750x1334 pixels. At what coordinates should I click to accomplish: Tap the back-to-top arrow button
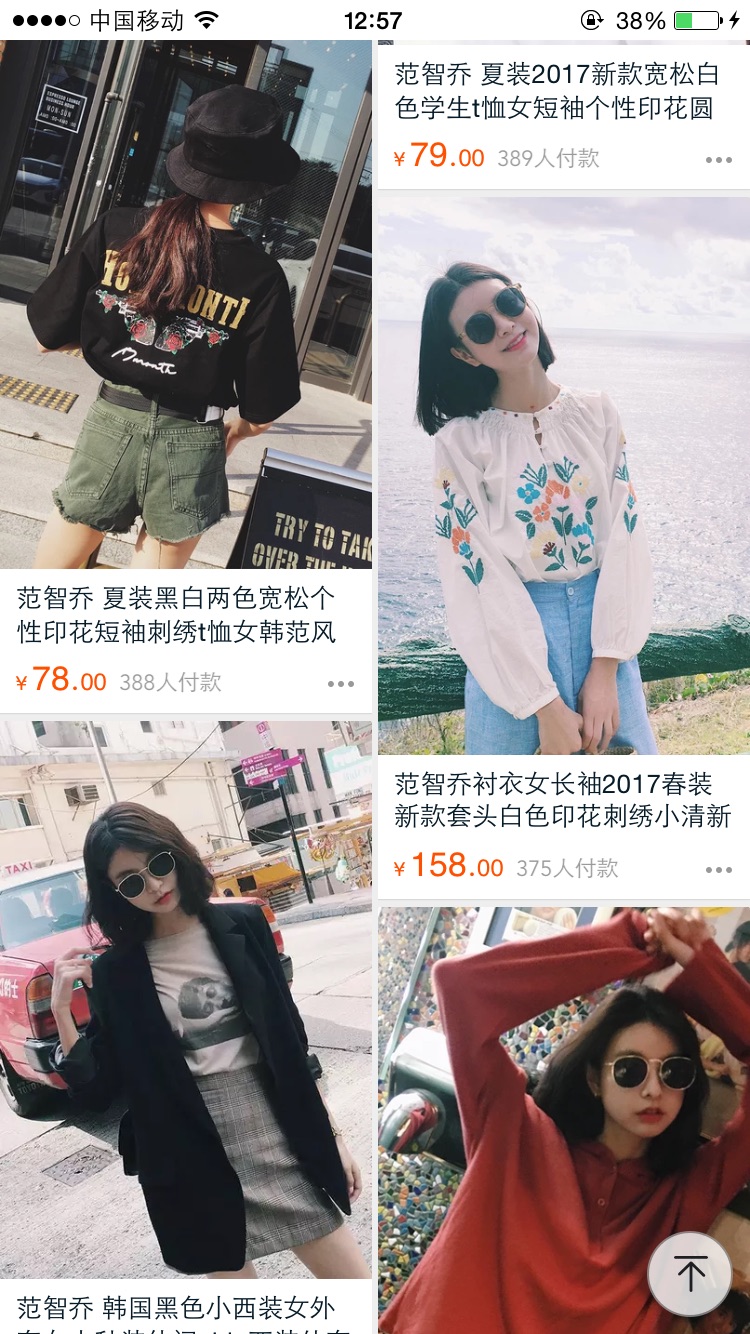tap(691, 1273)
